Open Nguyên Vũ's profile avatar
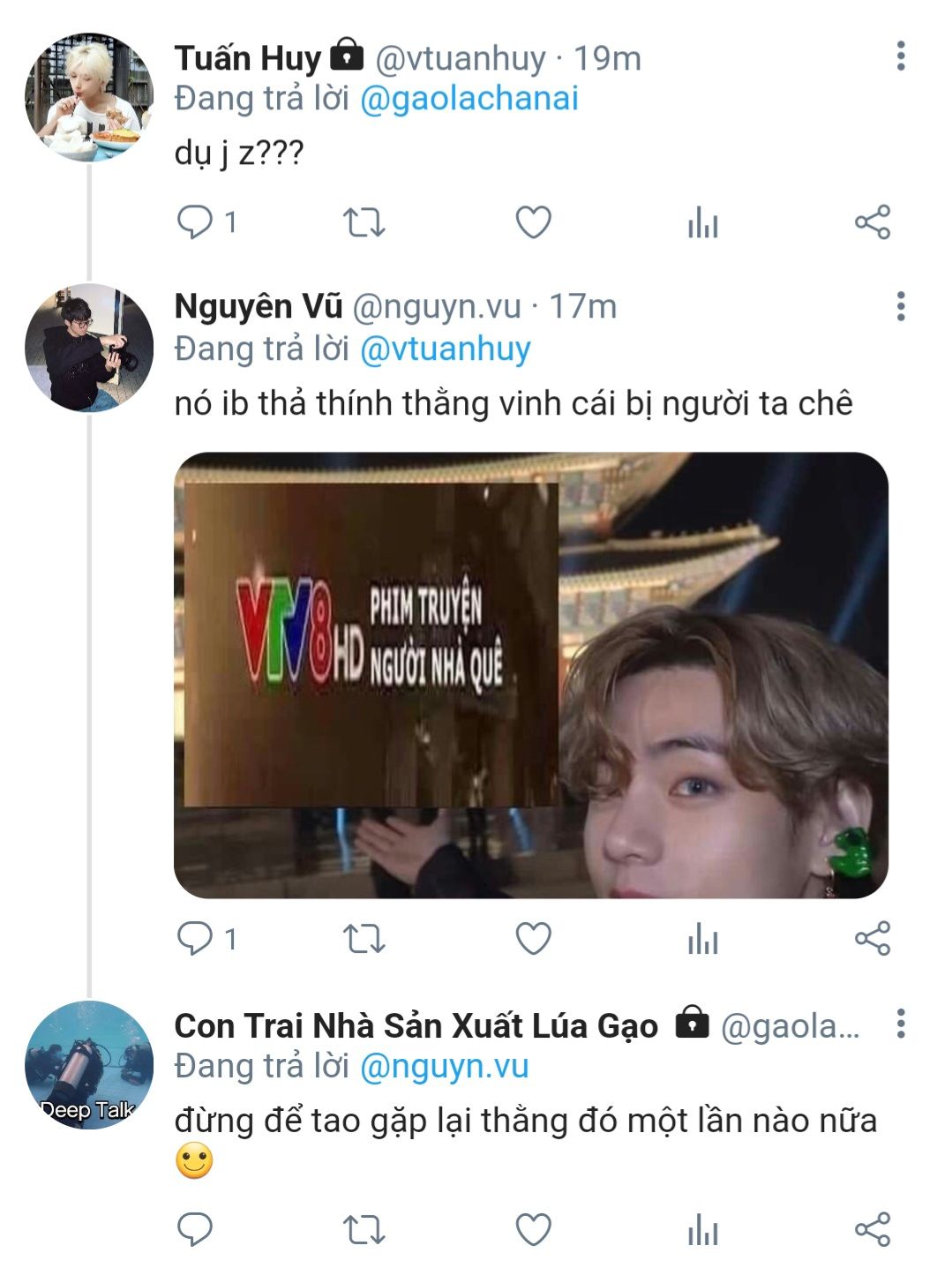 tap(89, 348)
